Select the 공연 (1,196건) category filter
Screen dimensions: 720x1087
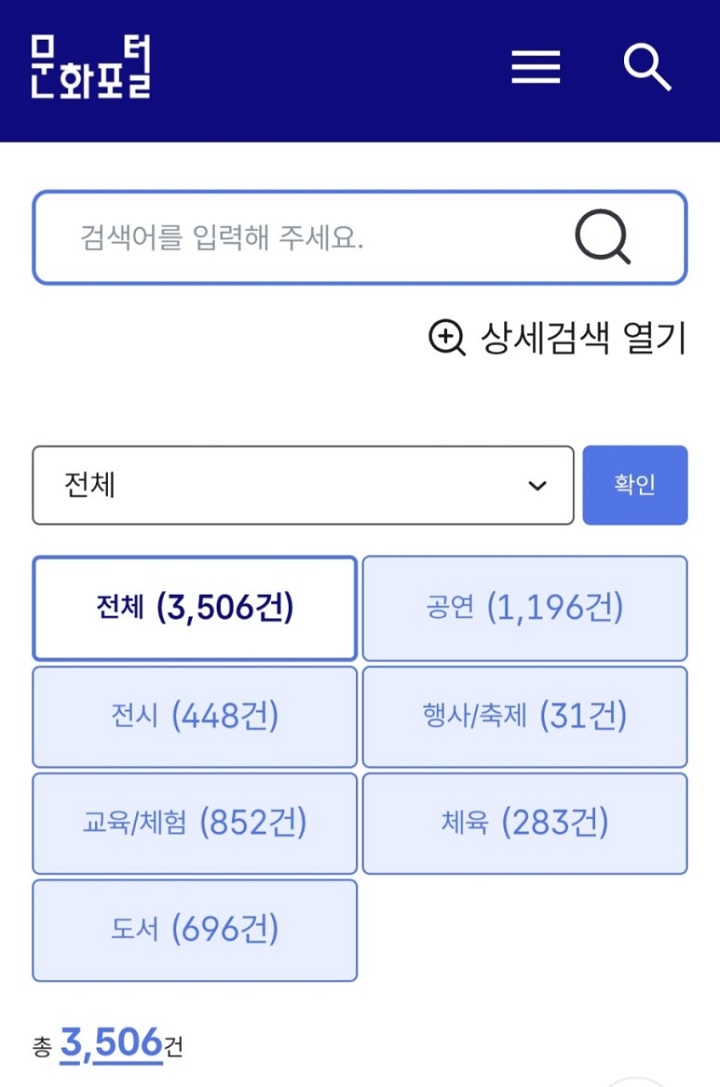[525, 608]
